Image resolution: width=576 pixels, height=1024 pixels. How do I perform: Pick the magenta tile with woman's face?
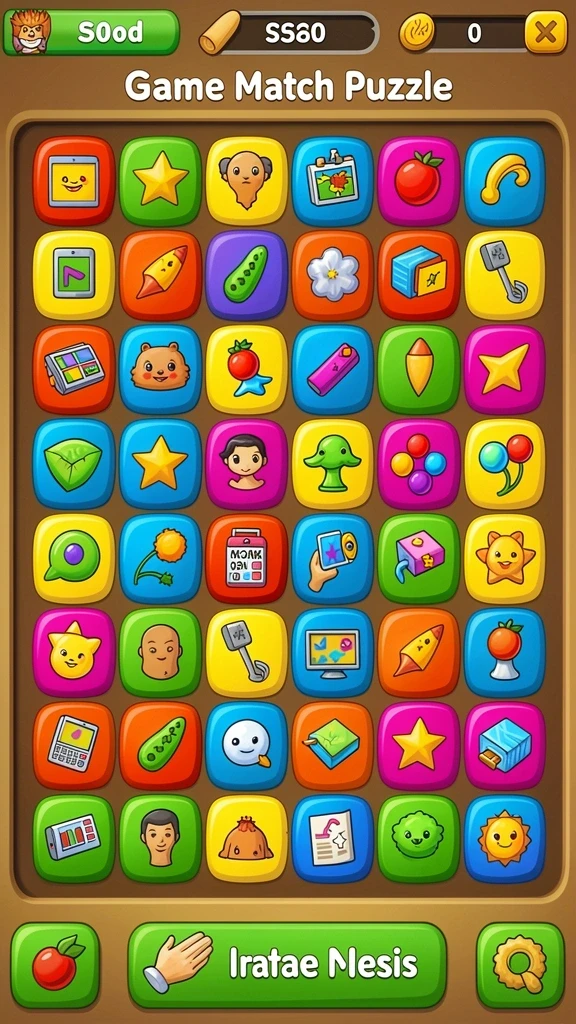tap(246, 464)
